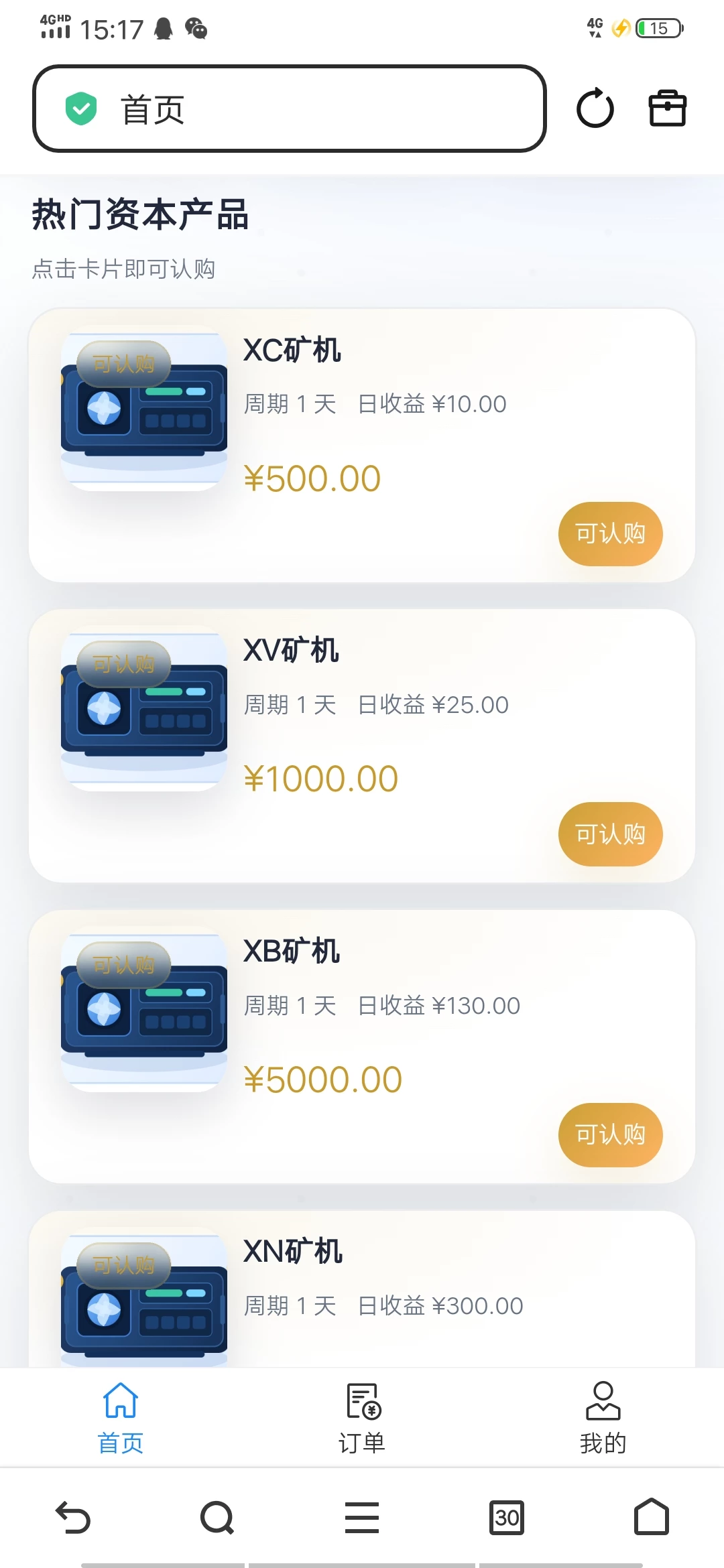724x1568 pixels.
Task: Go to the 我的 tab
Action: coord(603,1417)
